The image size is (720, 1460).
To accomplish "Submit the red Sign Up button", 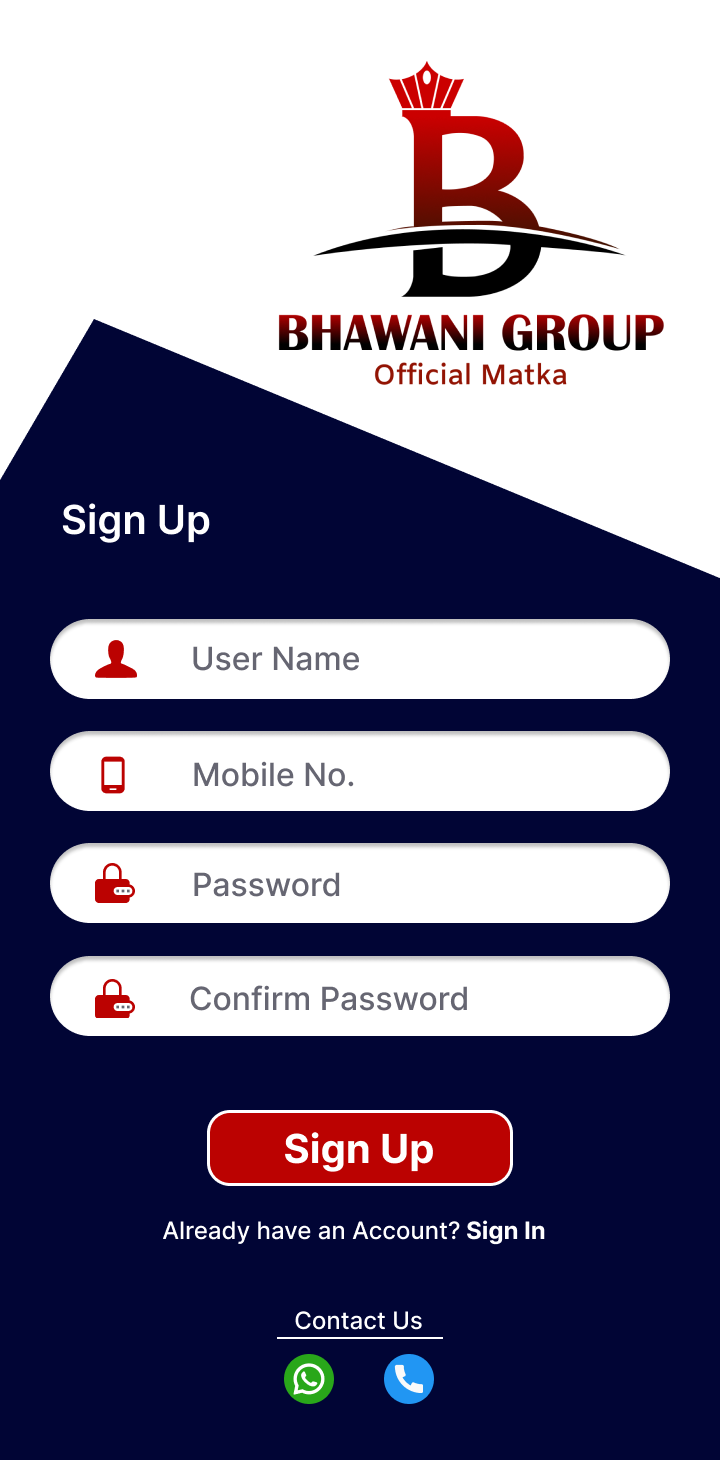I will [360, 1148].
